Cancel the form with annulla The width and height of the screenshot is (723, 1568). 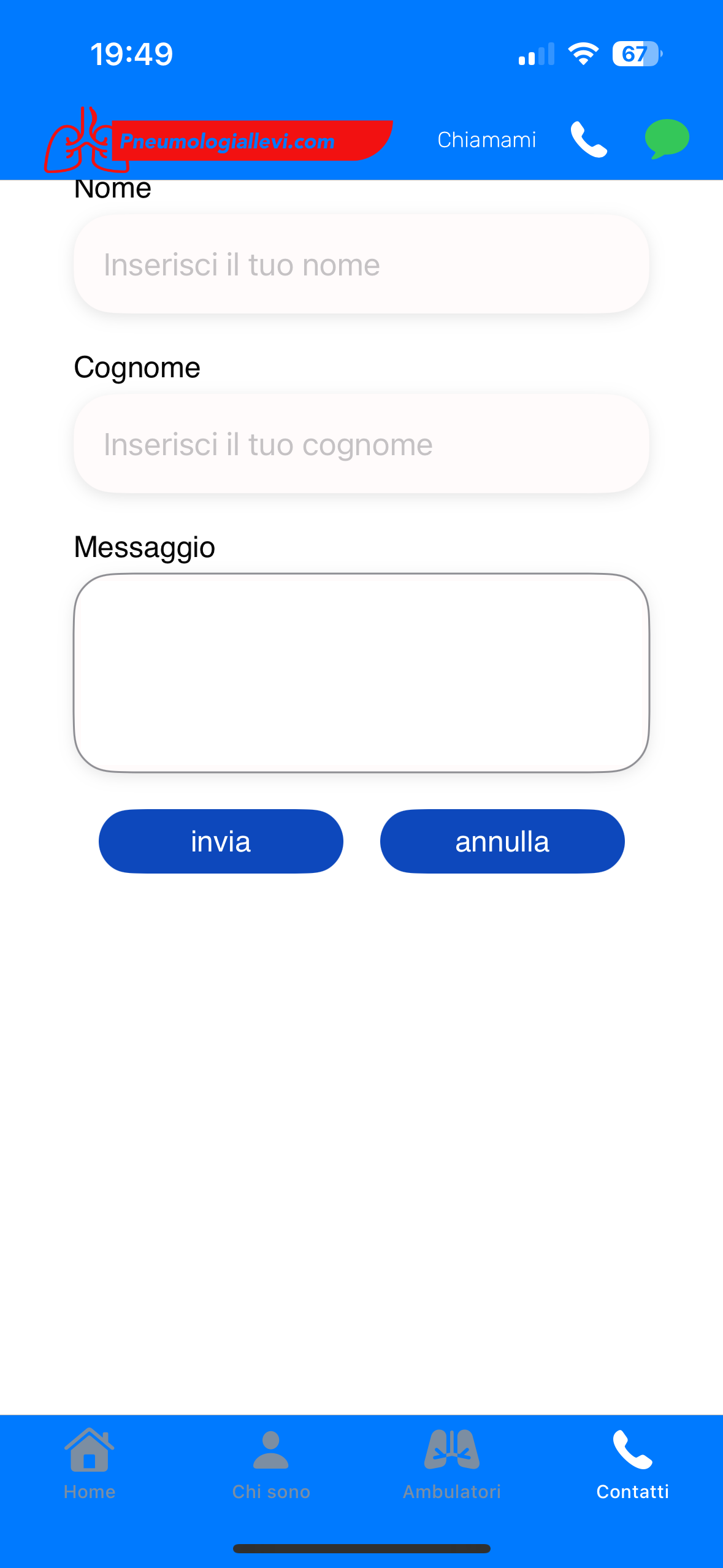[502, 841]
